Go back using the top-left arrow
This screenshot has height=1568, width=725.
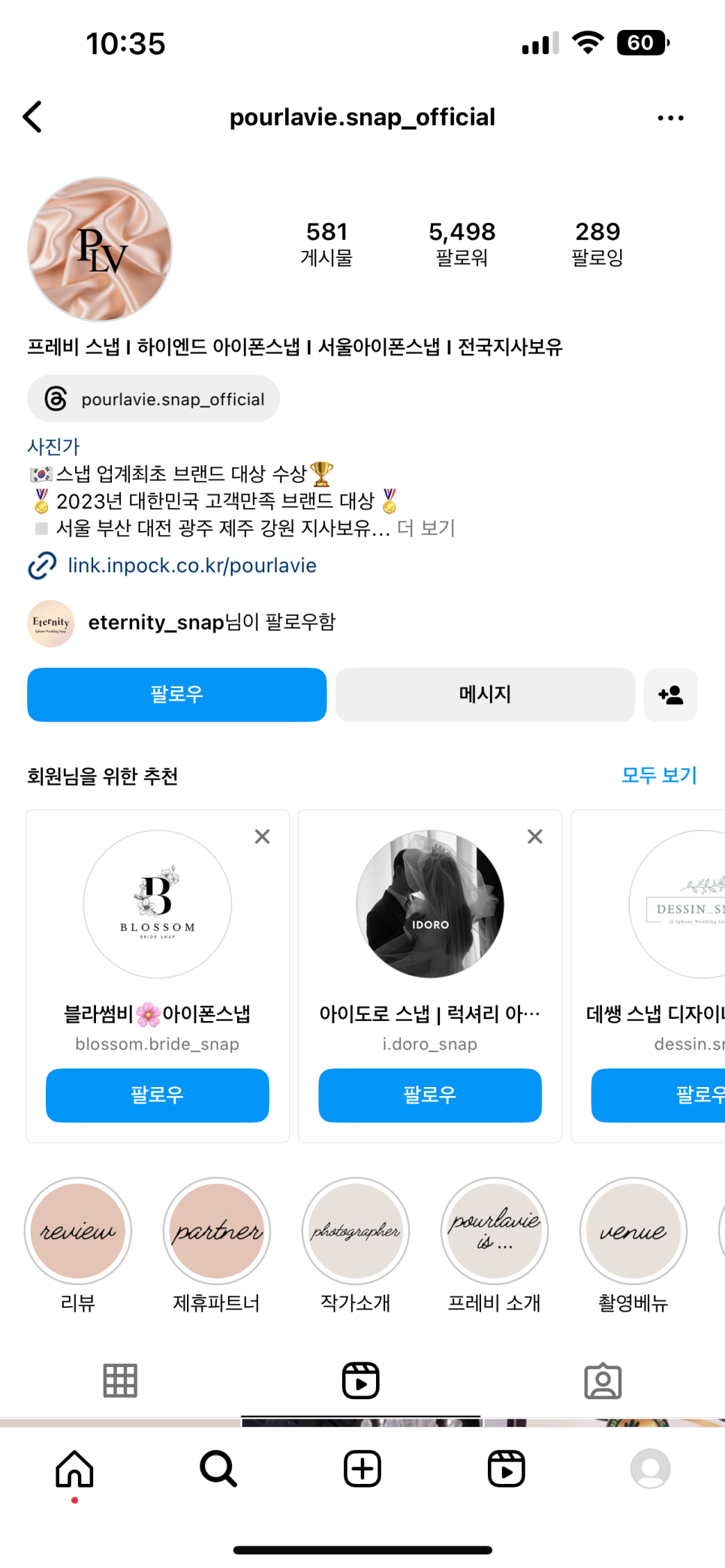pyautogui.click(x=32, y=117)
